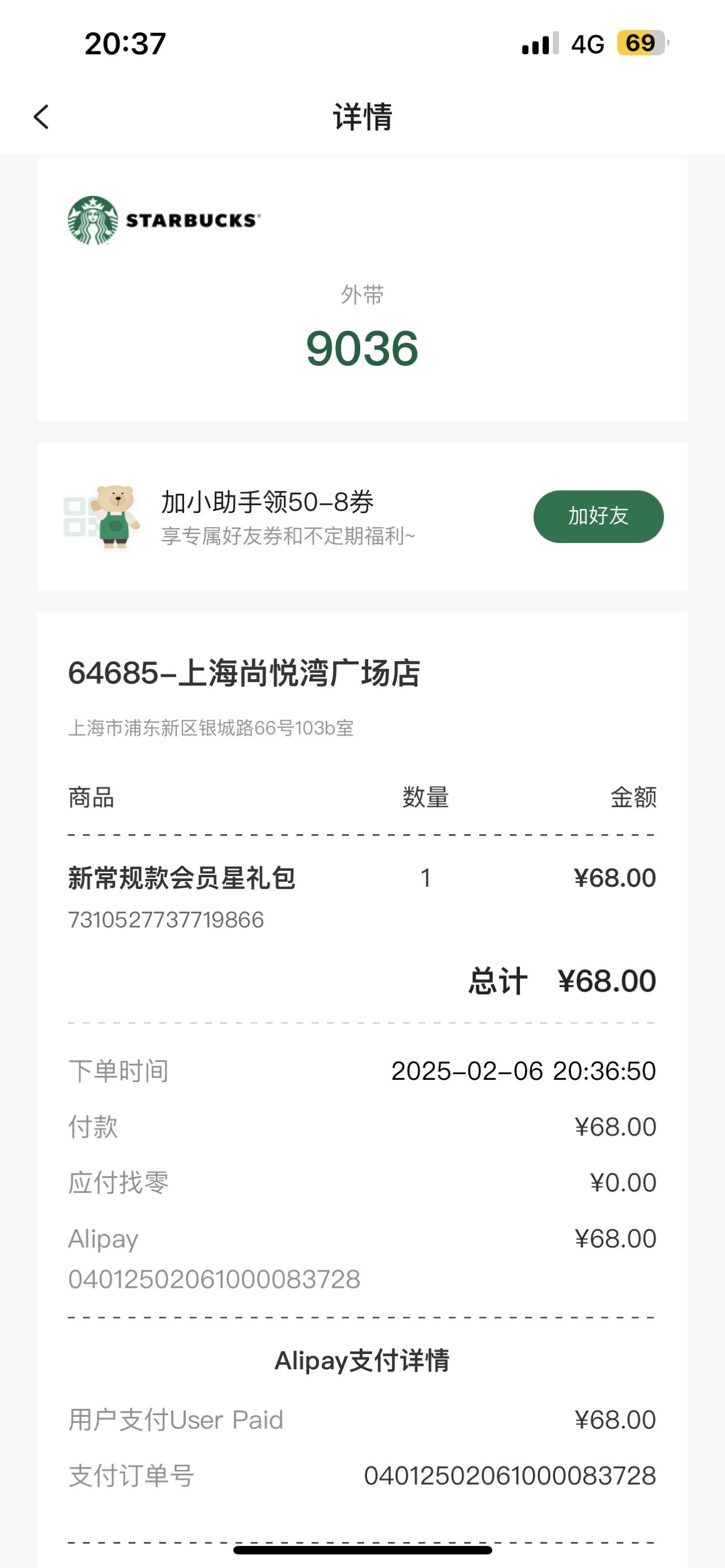Tap the 加好友 button
Image resolution: width=725 pixels, height=1568 pixels.
click(598, 516)
